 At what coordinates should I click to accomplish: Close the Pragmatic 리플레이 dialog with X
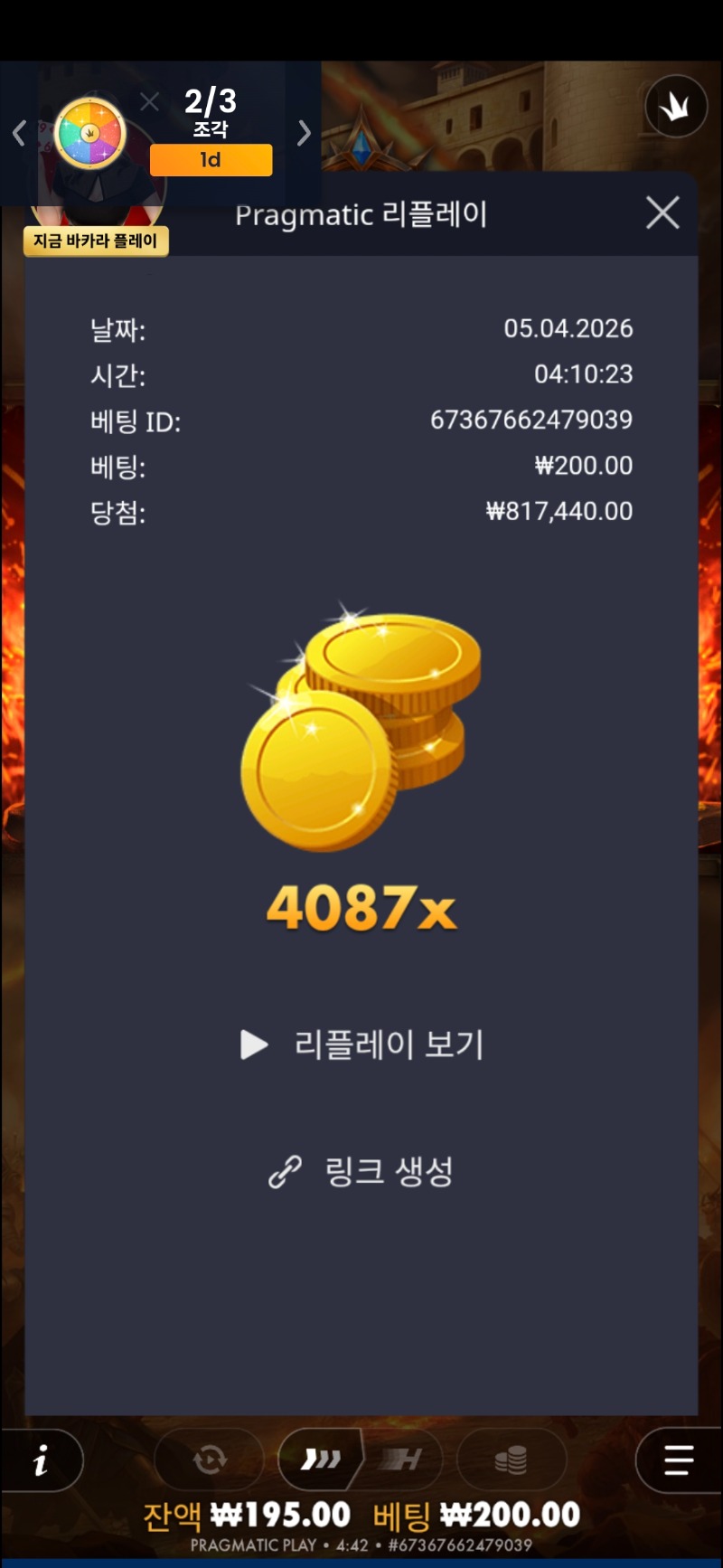[662, 213]
